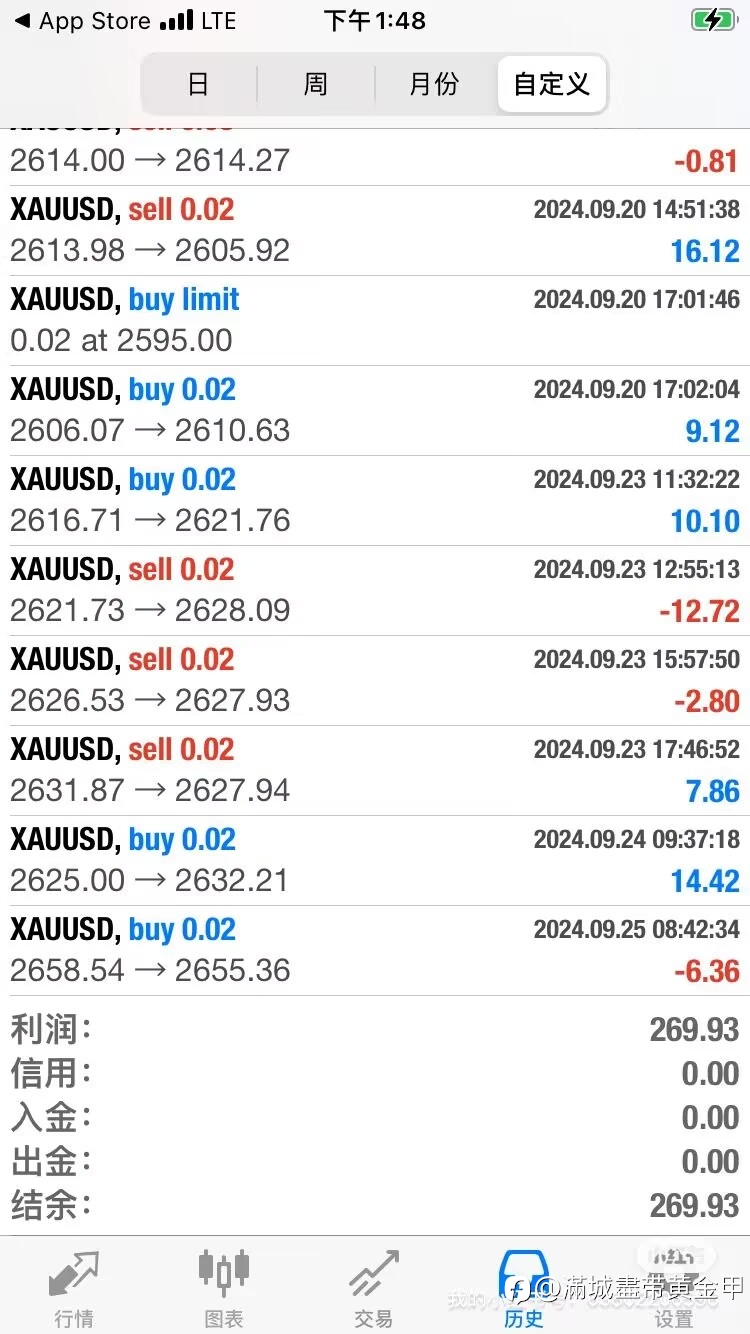Switch to the 日 segment
The image size is (750, 1334).
pyautogui.click(x=199, y=84)
